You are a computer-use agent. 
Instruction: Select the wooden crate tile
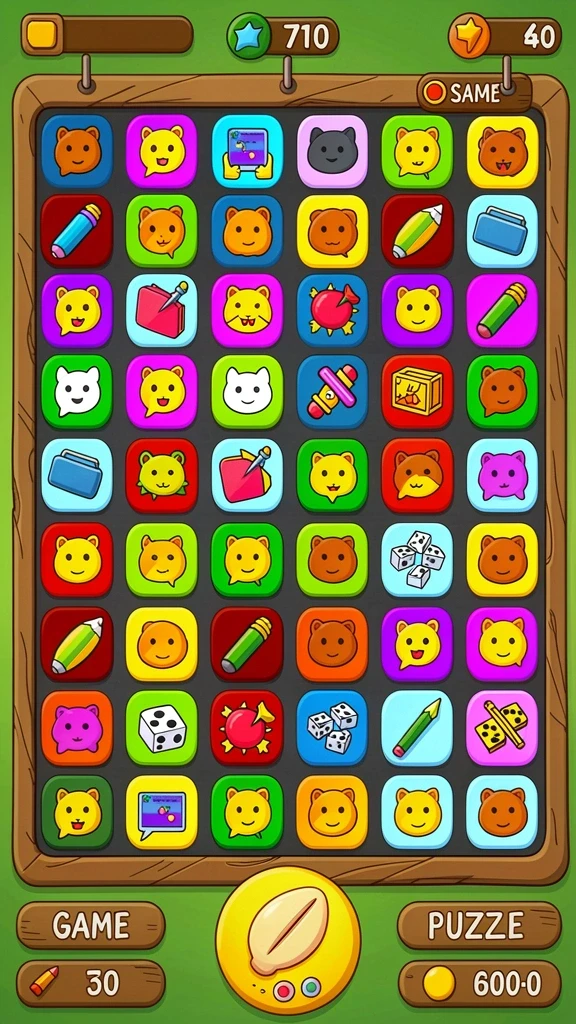pyautogui.click(x=417, y=391)
